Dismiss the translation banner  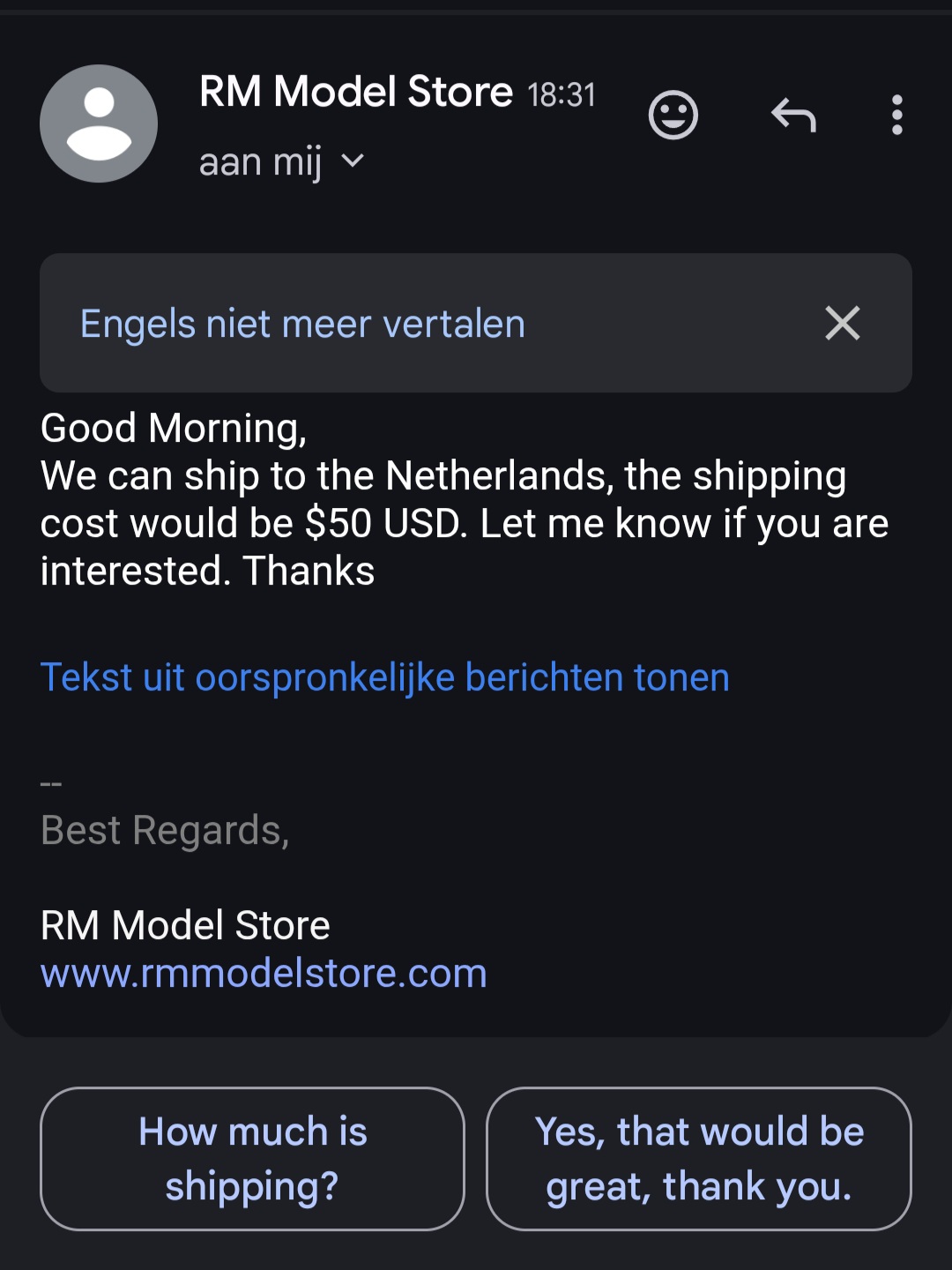pos(842,323)
